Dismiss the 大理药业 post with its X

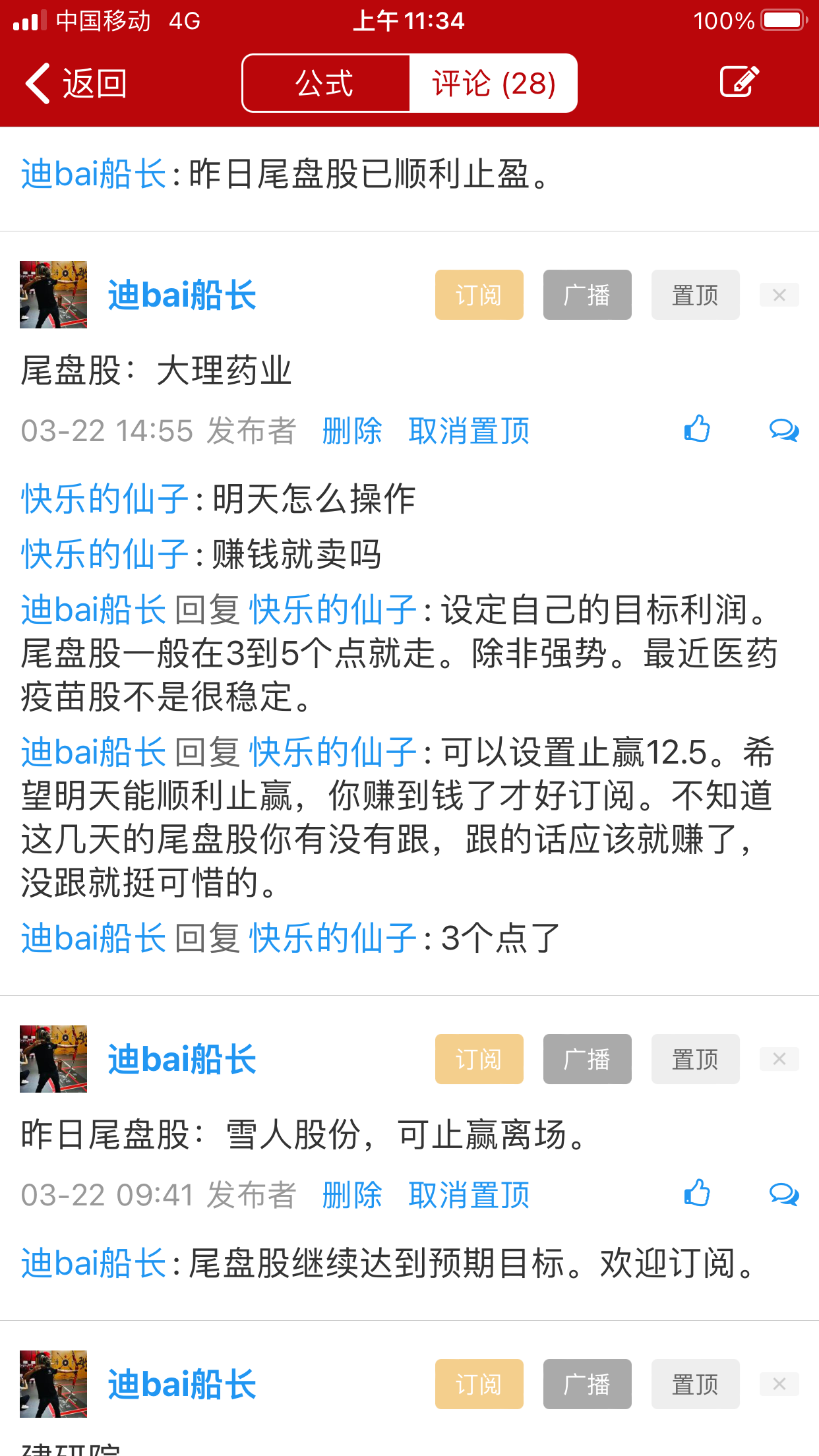click(779, 295)
